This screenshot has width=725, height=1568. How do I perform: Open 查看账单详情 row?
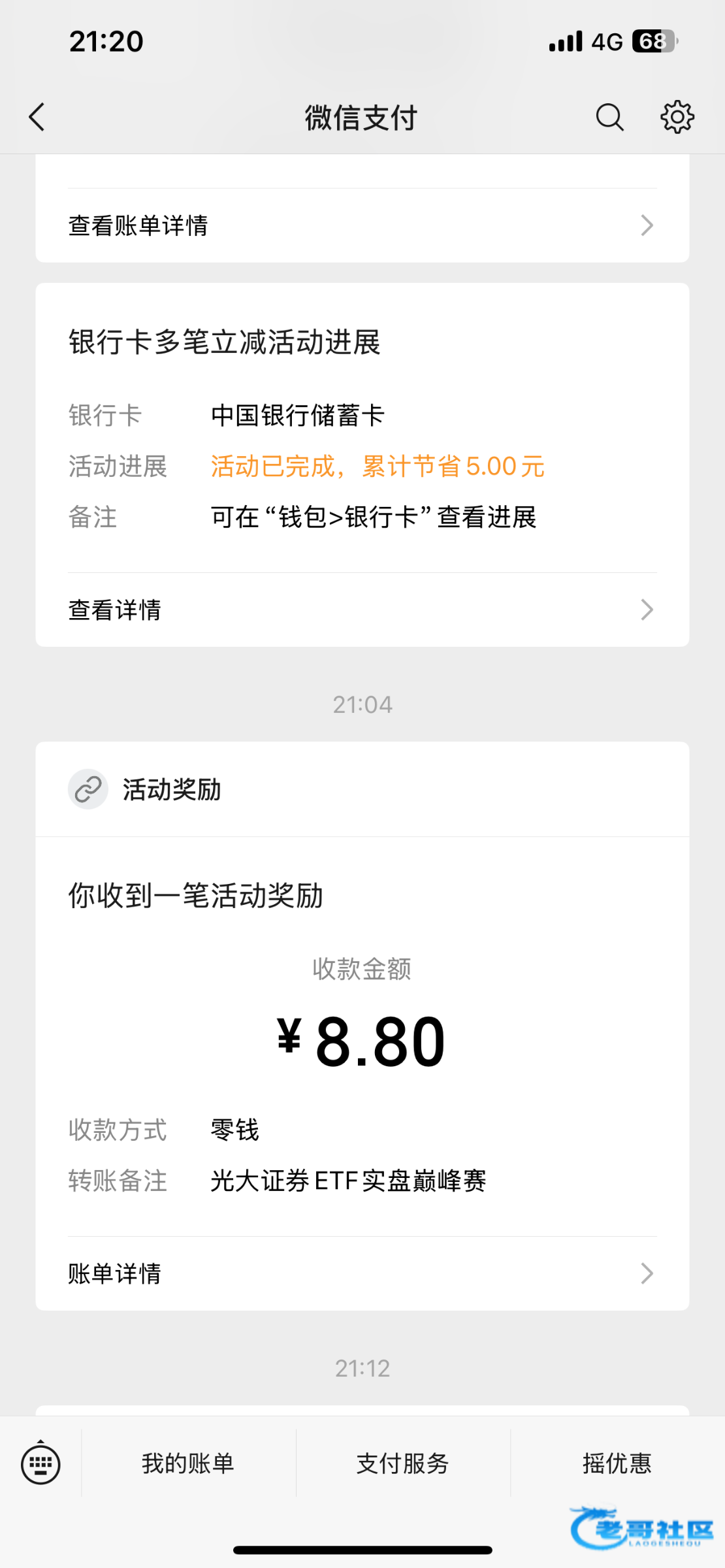coord(362,225)
